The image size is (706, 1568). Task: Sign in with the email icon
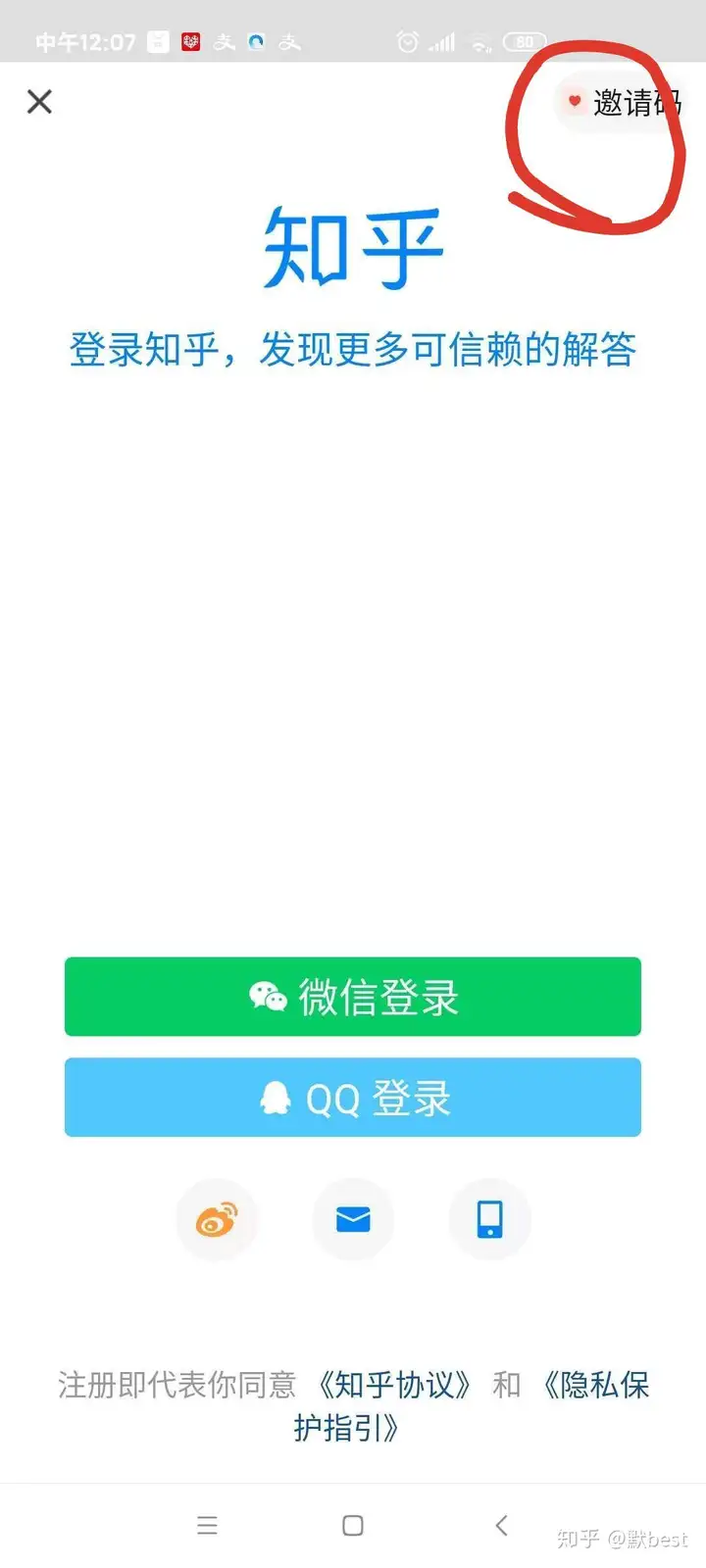[x=353, y=1220]
